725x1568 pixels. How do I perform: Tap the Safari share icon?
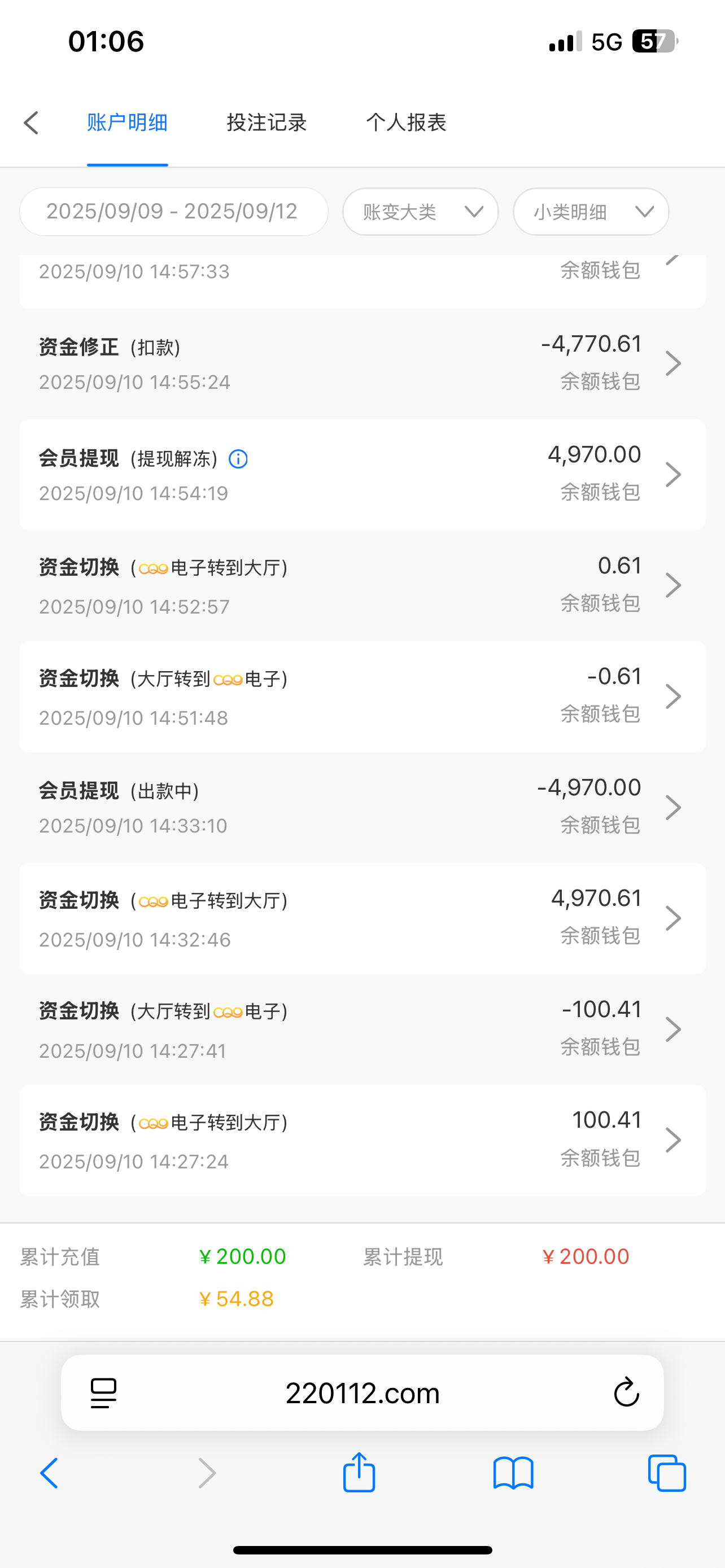click(359, 1473)
